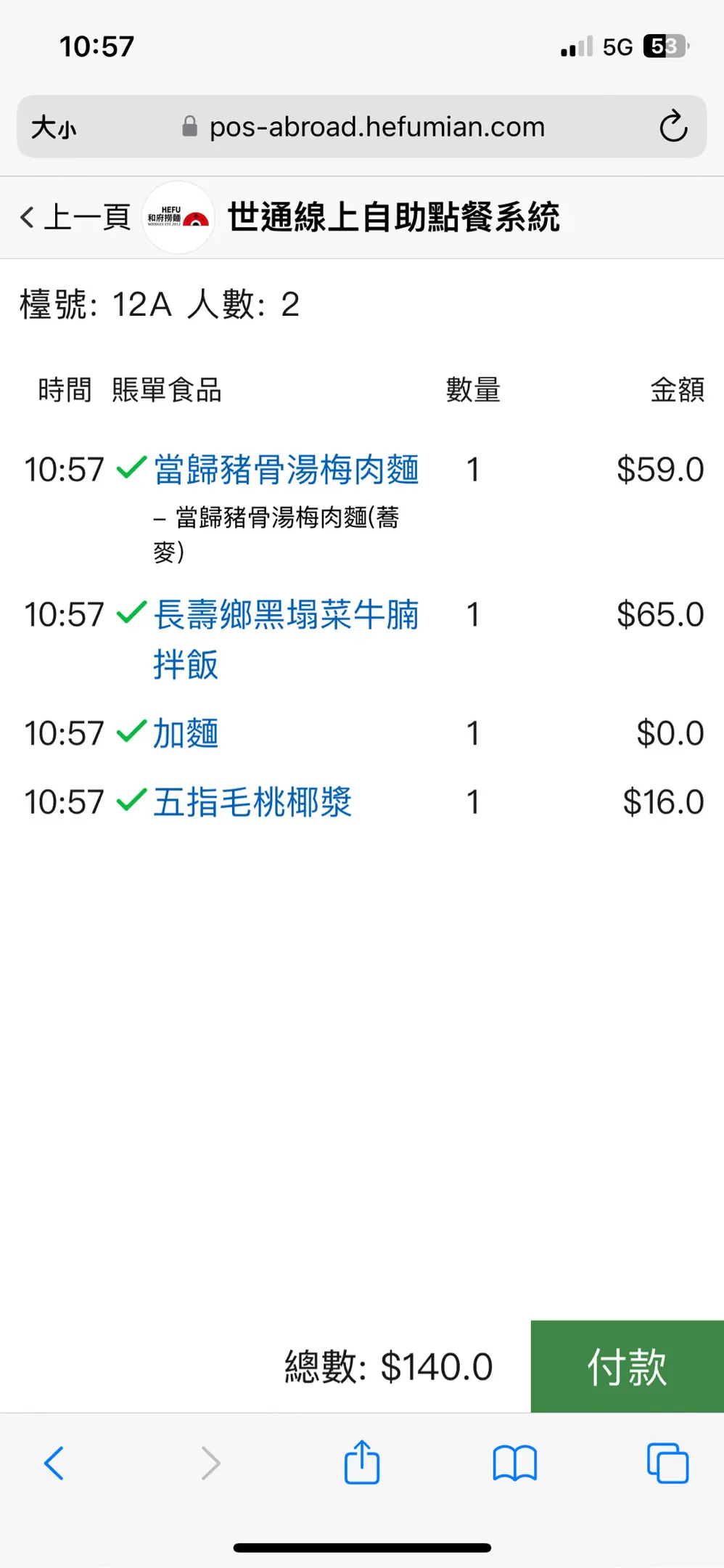Open Safari bookmarks

click(x=514, y=1463)
